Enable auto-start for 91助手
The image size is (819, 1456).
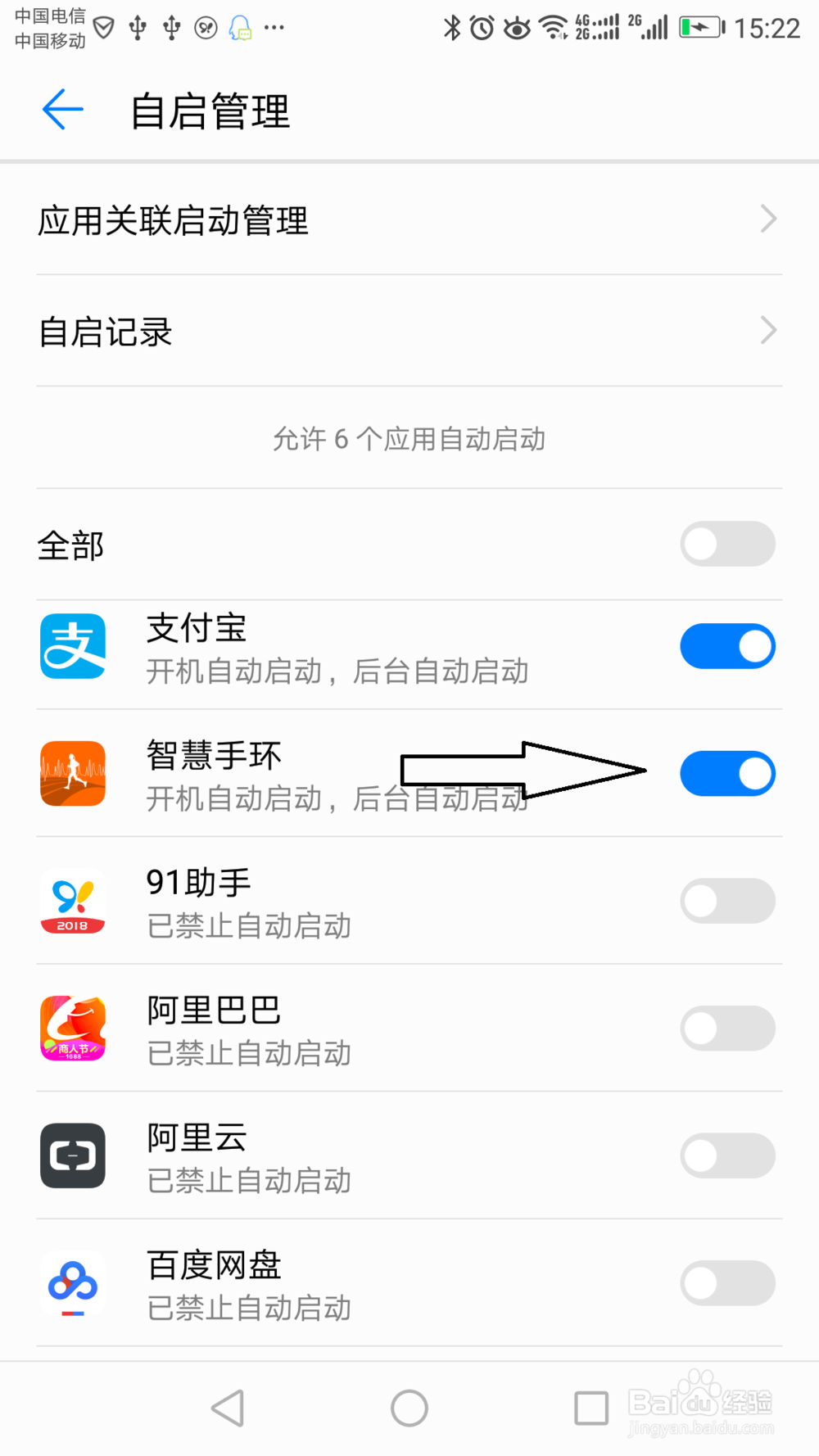click(727, 901)
